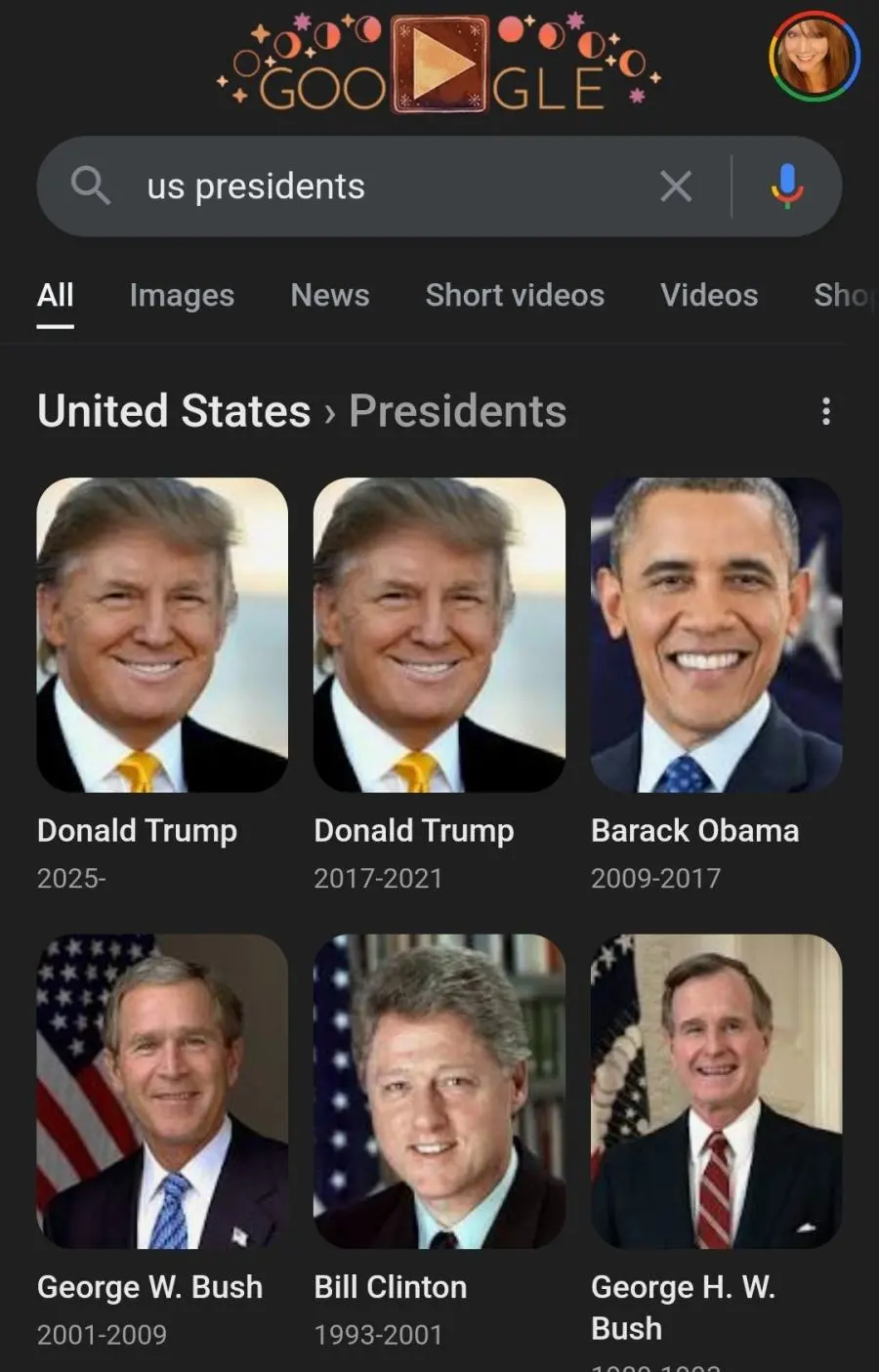Open the Donald Trump 2017-2021 card

tap(439, 635)
